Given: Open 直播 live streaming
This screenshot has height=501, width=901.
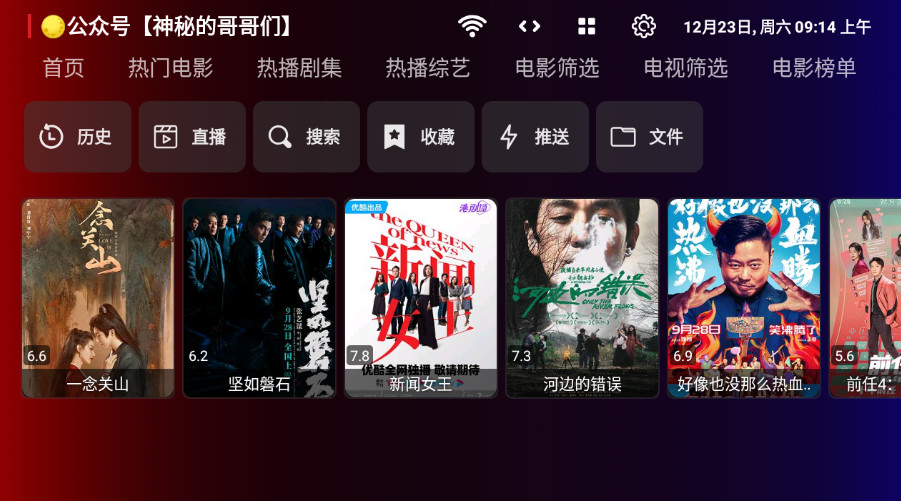Looking at the screenshot, I should point(192,137).
